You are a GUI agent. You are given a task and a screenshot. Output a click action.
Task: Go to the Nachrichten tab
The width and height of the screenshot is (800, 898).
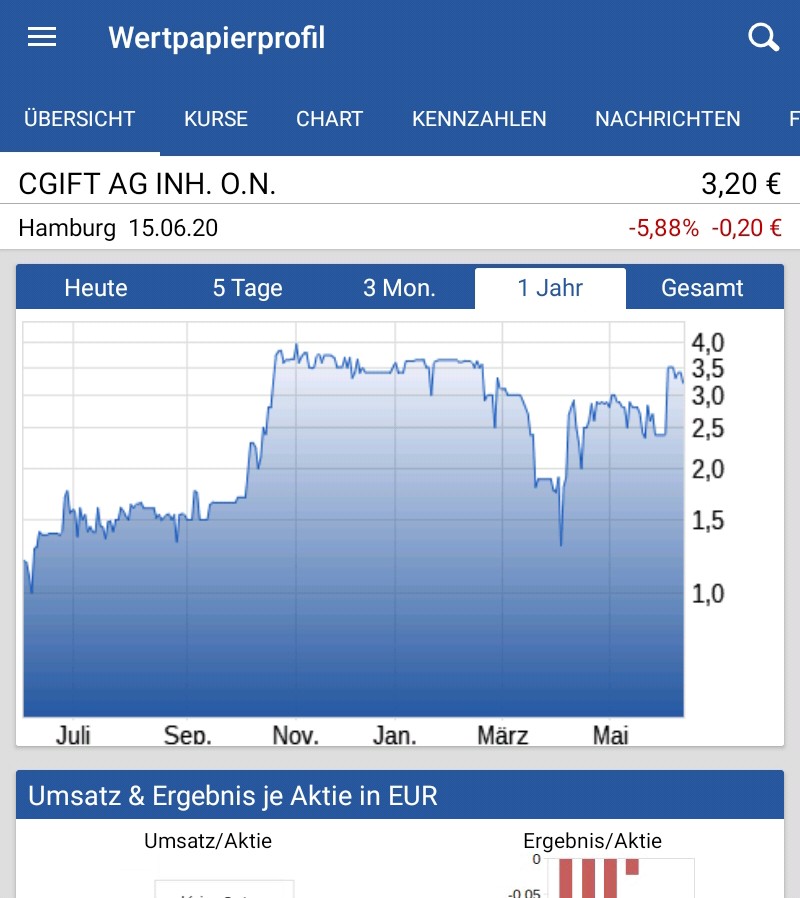click(667, 119)
